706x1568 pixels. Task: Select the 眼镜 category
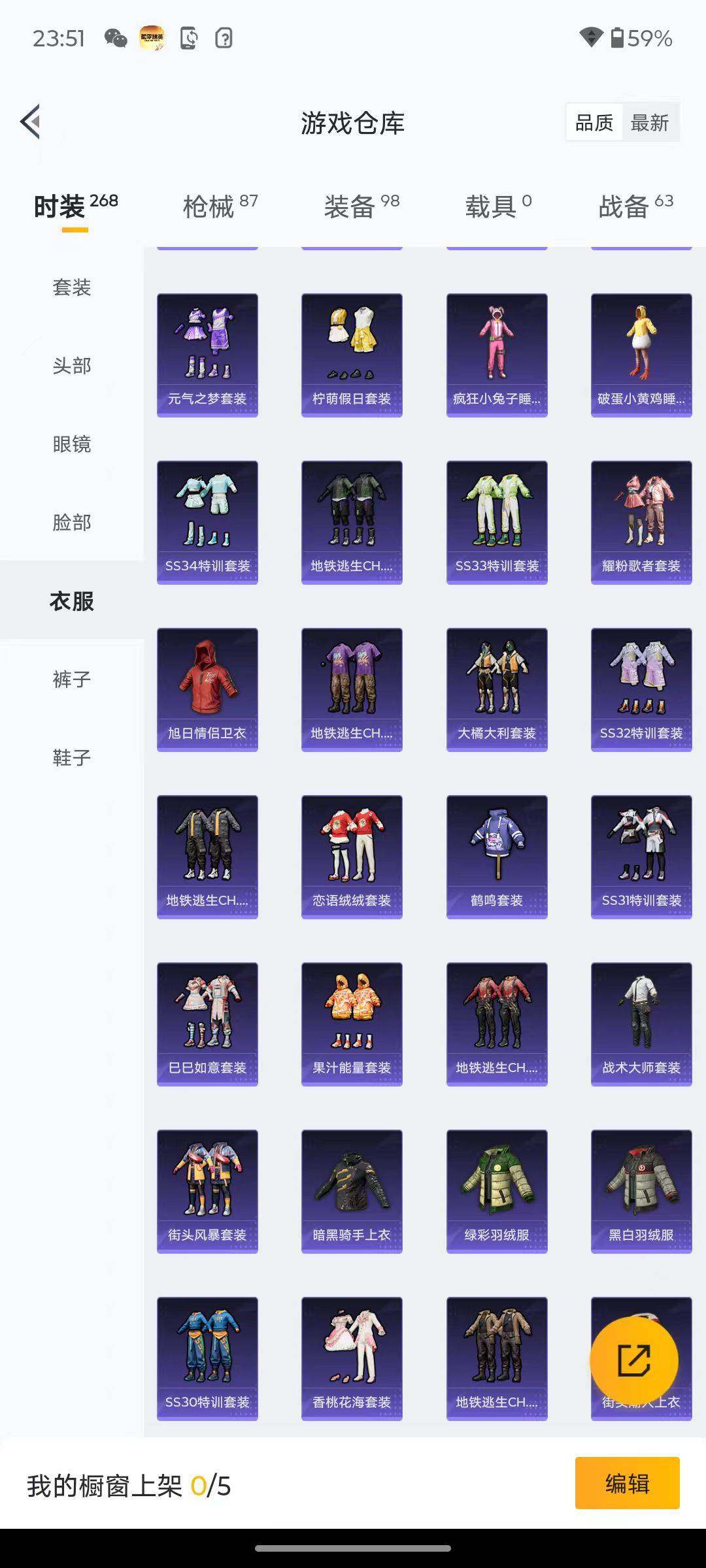pyautogui.click(x=72, y=444)
